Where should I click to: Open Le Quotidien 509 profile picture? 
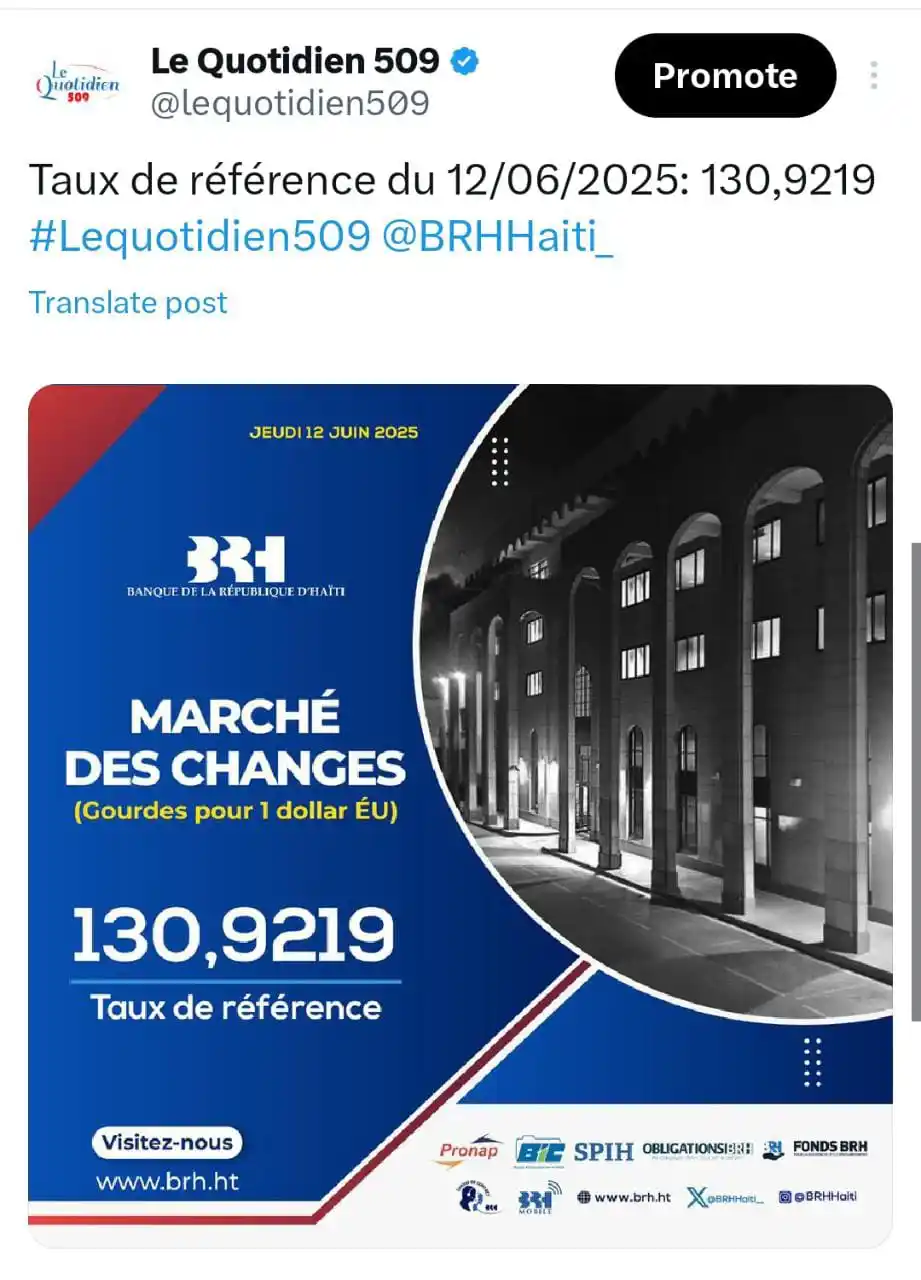[x=77, y=80]
